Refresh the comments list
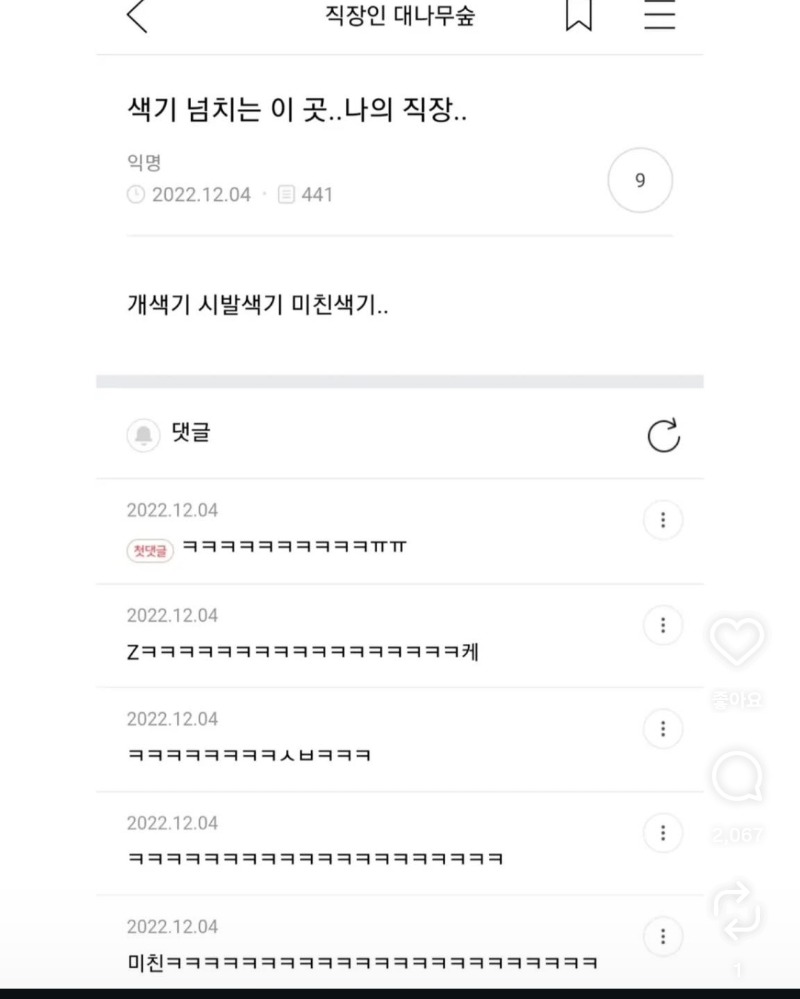800x999 pixels. [664, 436]
